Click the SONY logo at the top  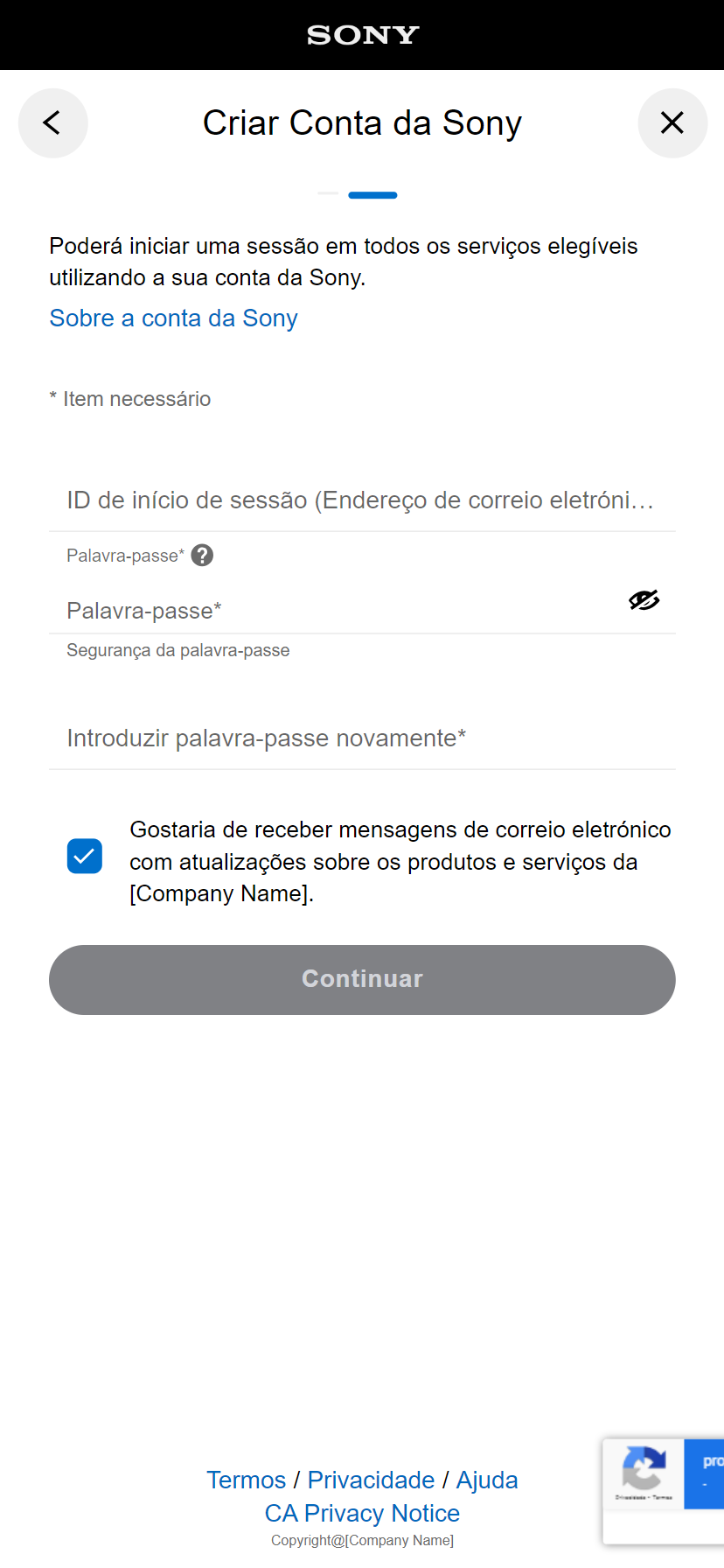[x=361, y=35]
